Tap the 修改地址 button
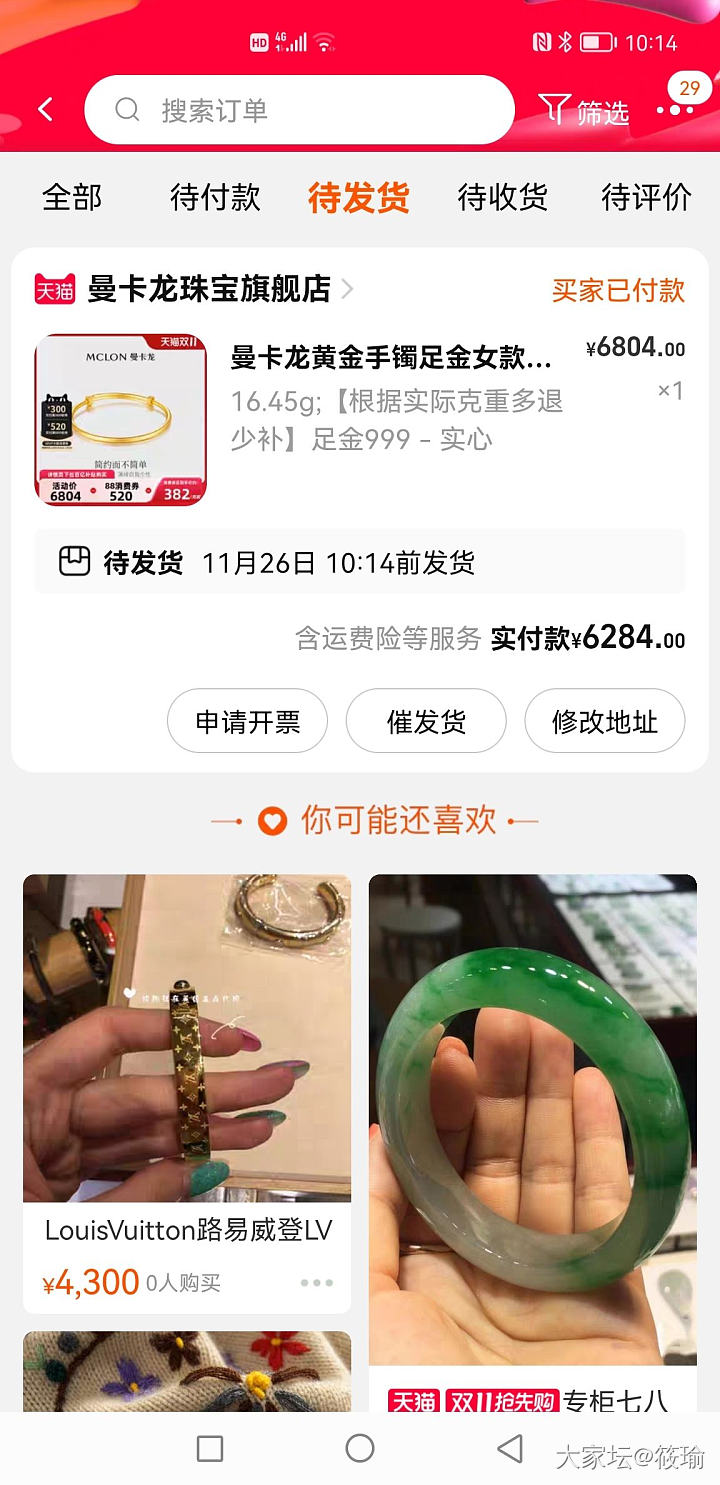 coord(605,721)
